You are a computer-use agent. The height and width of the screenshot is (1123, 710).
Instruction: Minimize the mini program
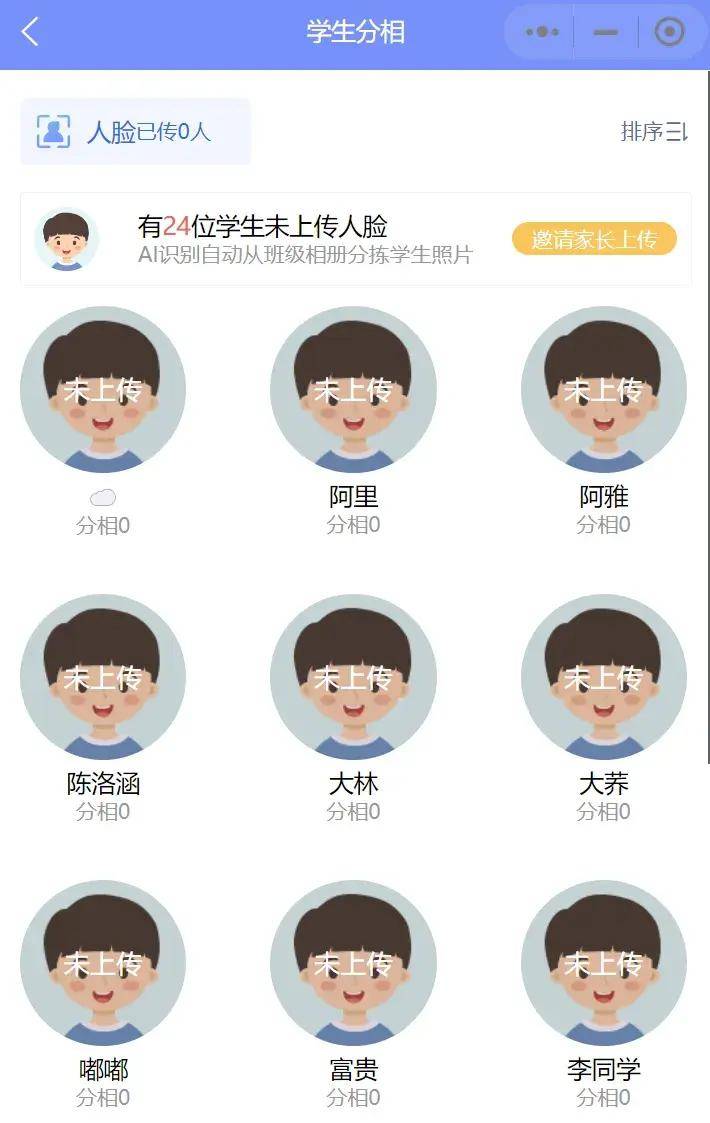point(605,32)
